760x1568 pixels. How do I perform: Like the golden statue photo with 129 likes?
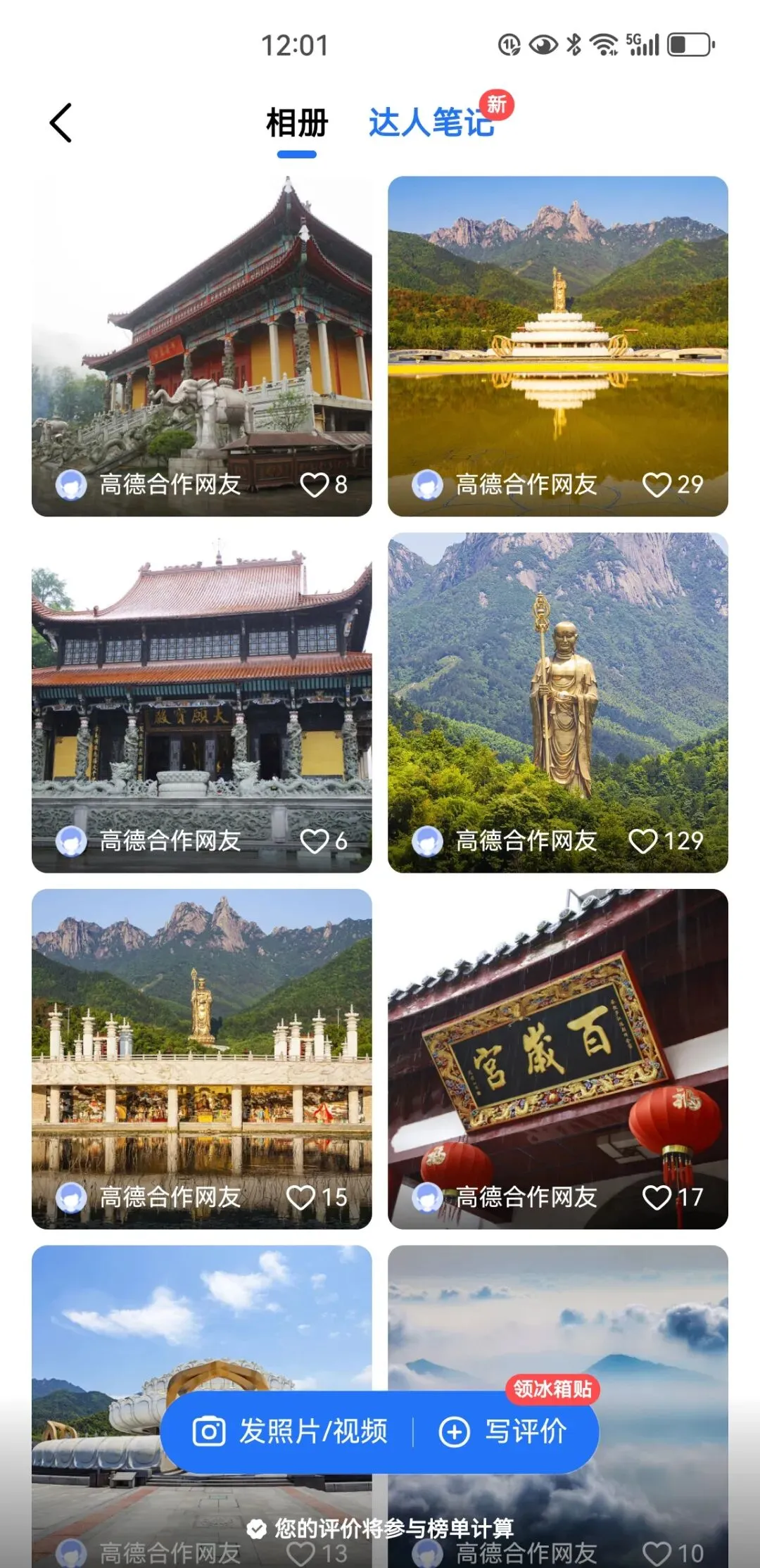point(642,841)
